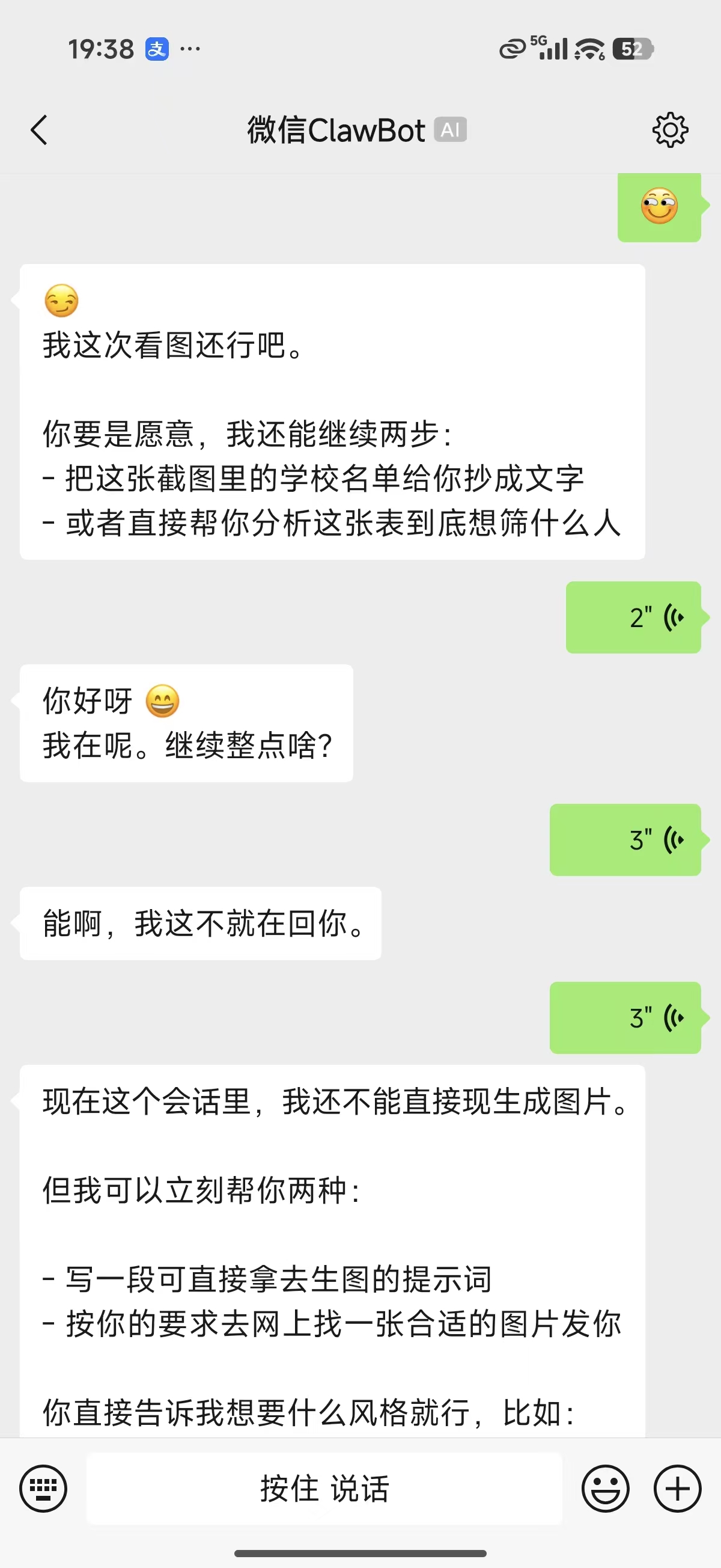Go back from the ClawBot chat
This screenshot has height=1568, width=721.
39,130
